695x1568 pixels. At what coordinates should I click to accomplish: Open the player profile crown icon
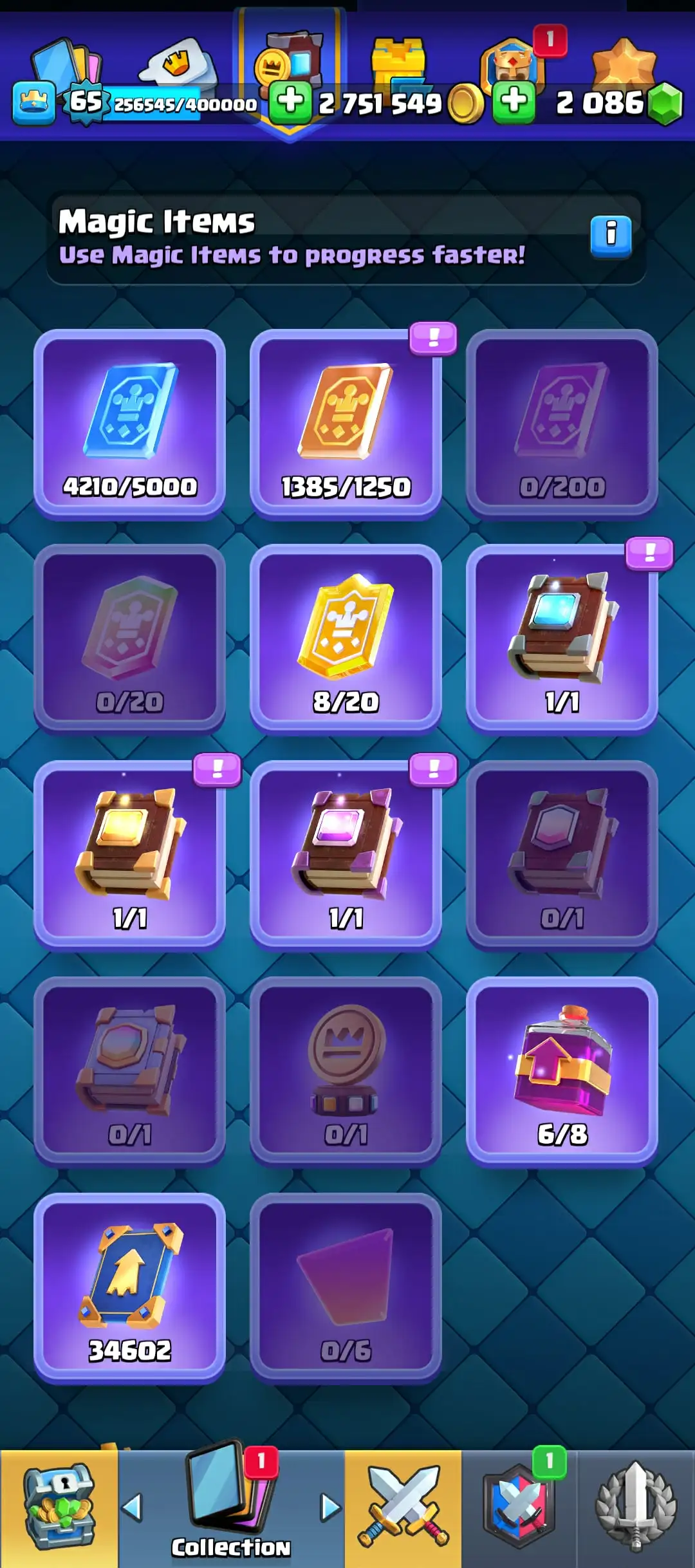33,103
